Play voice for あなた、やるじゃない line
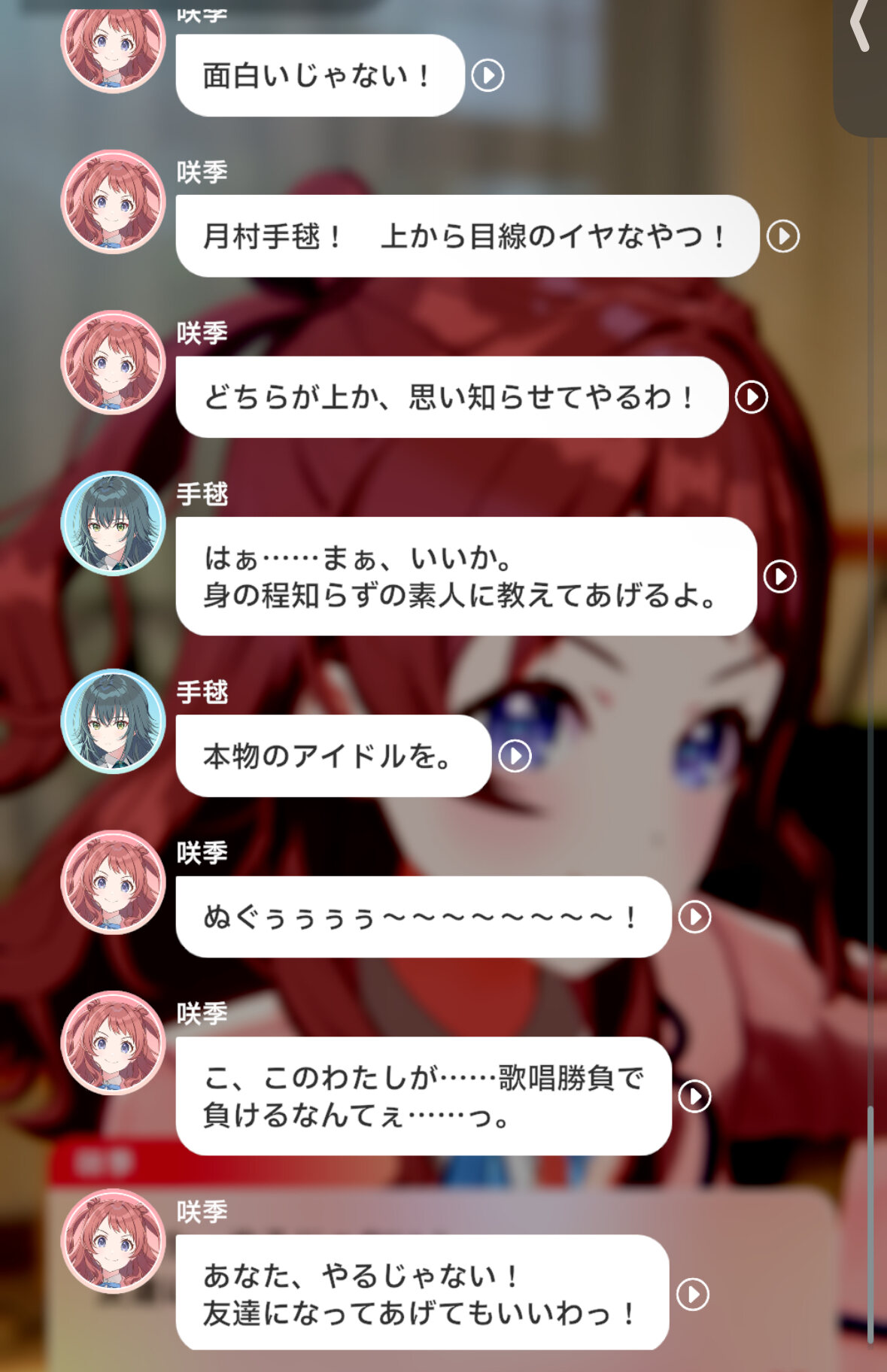Viewport: 887px width, 1372px height. tap(693, 1294)
